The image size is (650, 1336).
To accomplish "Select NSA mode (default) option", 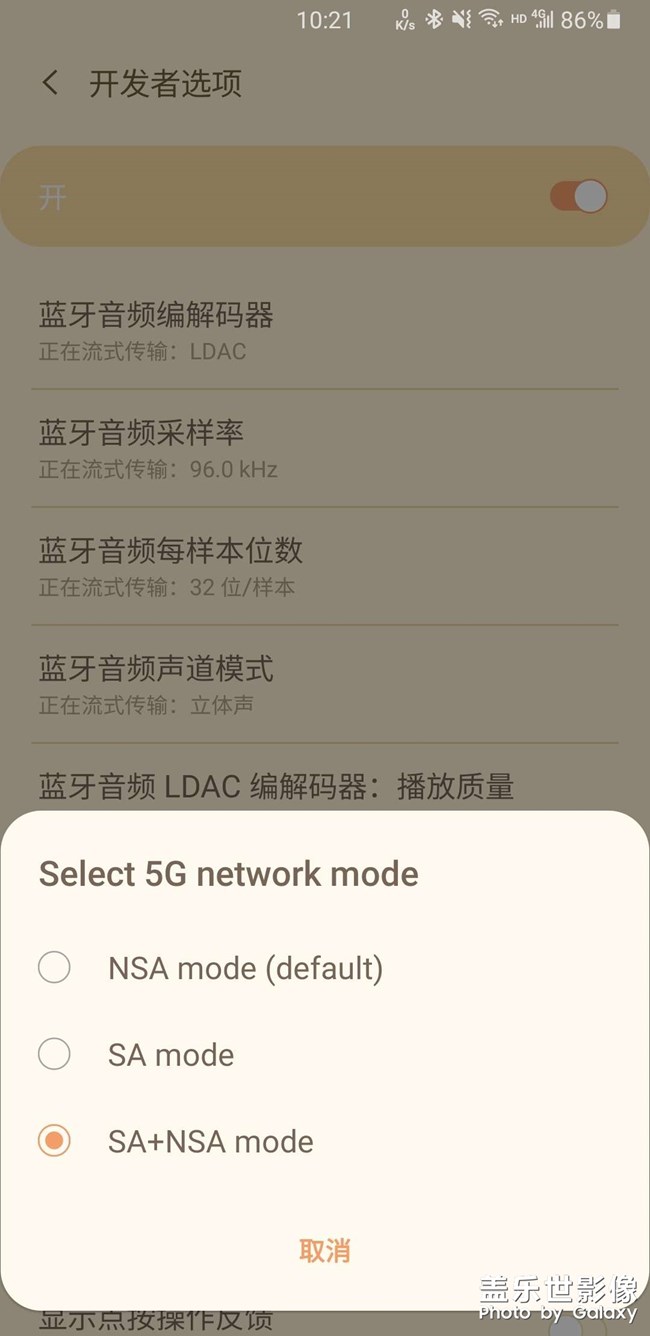I will 54,967.
